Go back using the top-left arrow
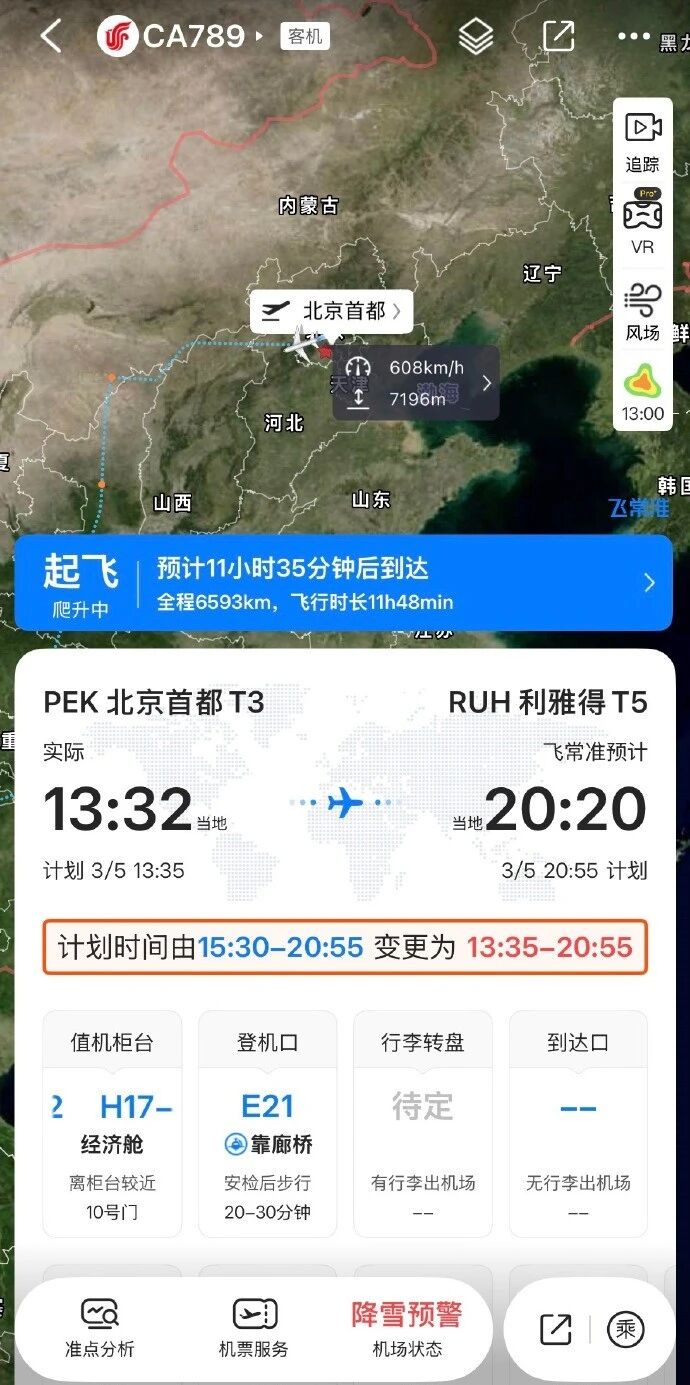 [x=50, y=37]
